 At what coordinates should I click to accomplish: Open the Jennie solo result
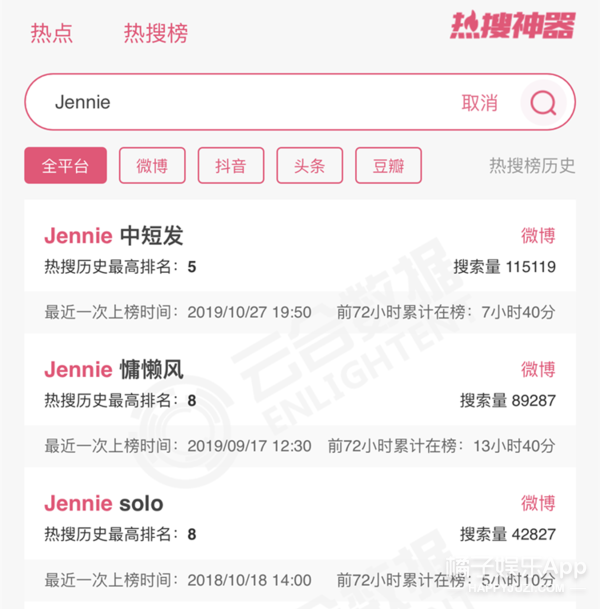[300, 534]
